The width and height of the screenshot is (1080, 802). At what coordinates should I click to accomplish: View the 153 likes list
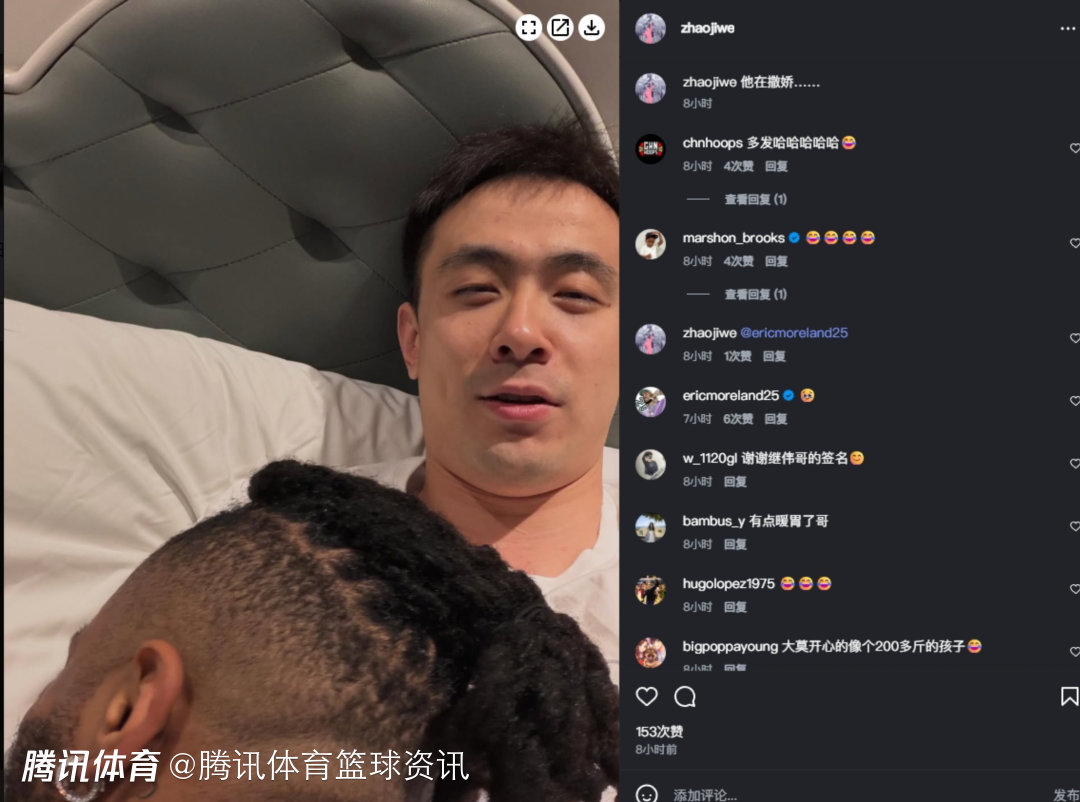[659, 731]
